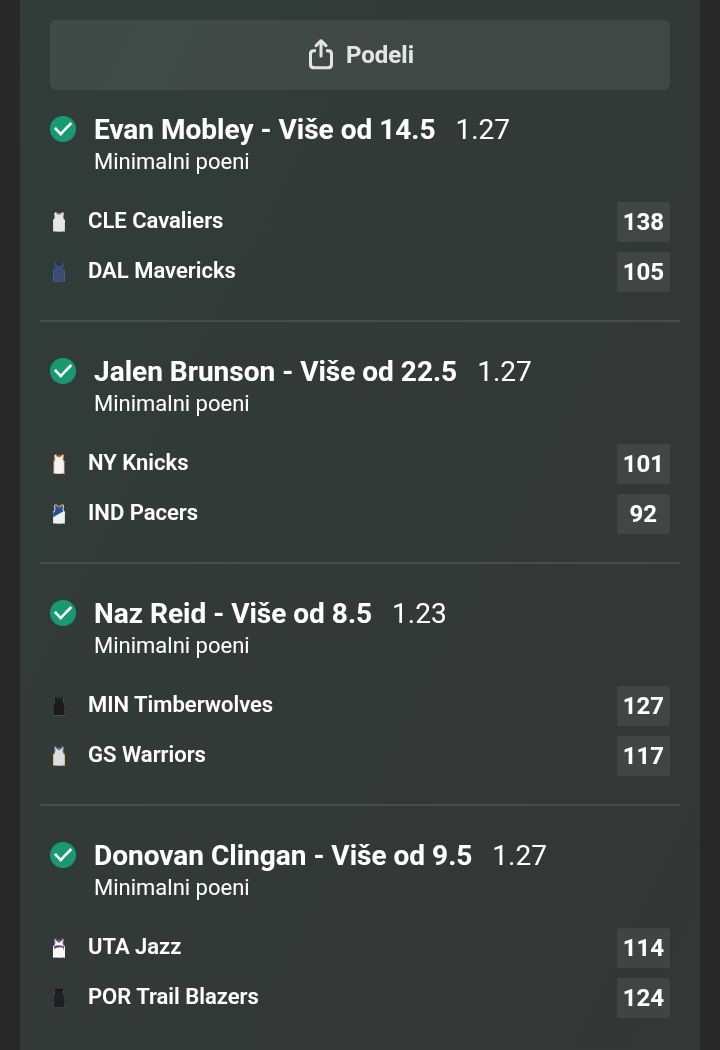
Task: Open the Jalen Brunson bet selection
Action: point(275,372)
